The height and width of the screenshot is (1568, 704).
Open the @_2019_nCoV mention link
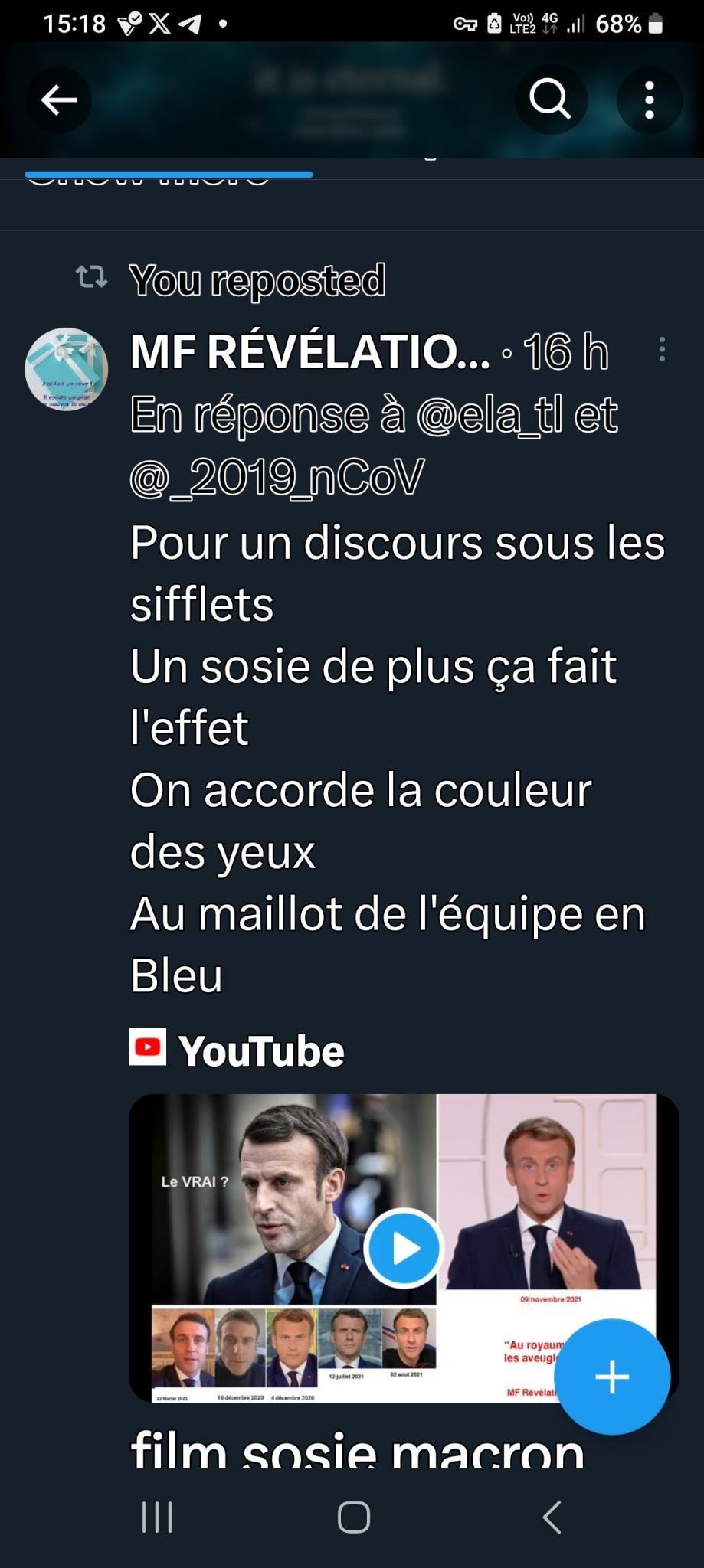tap(277, 477)
